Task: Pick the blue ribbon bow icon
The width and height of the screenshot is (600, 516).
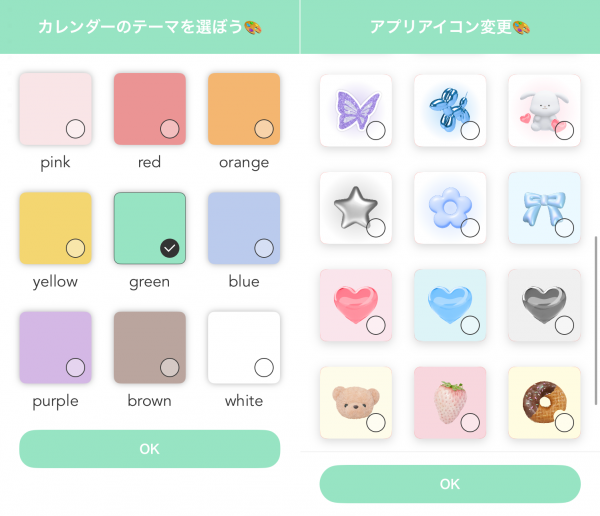Action: pos(544,207)
